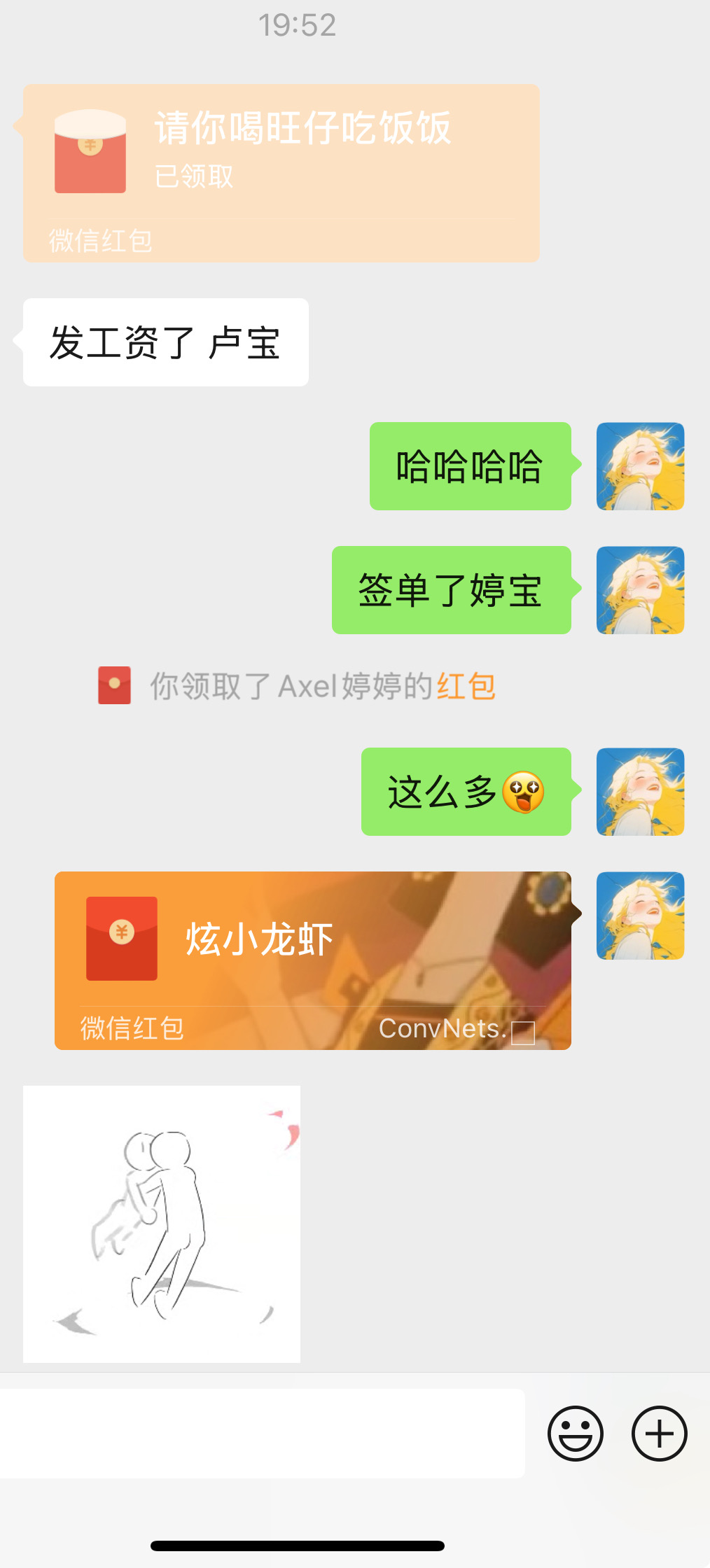Tap the orange 红包 link in the notice
Viewport: 710px width, 1568px height.
(x=466, y=686)
